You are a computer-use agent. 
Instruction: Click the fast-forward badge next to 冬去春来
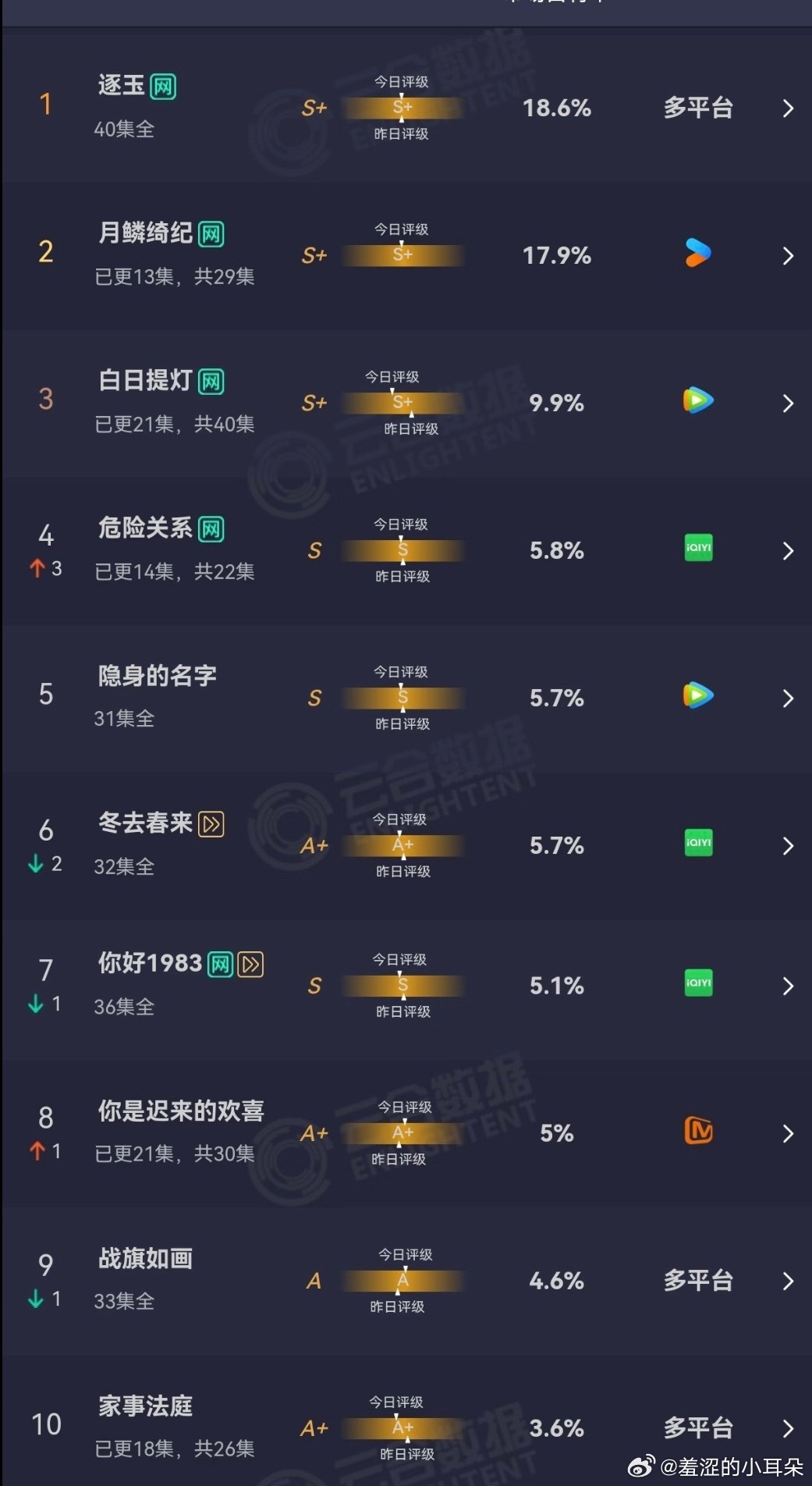[x=210, y=822]
